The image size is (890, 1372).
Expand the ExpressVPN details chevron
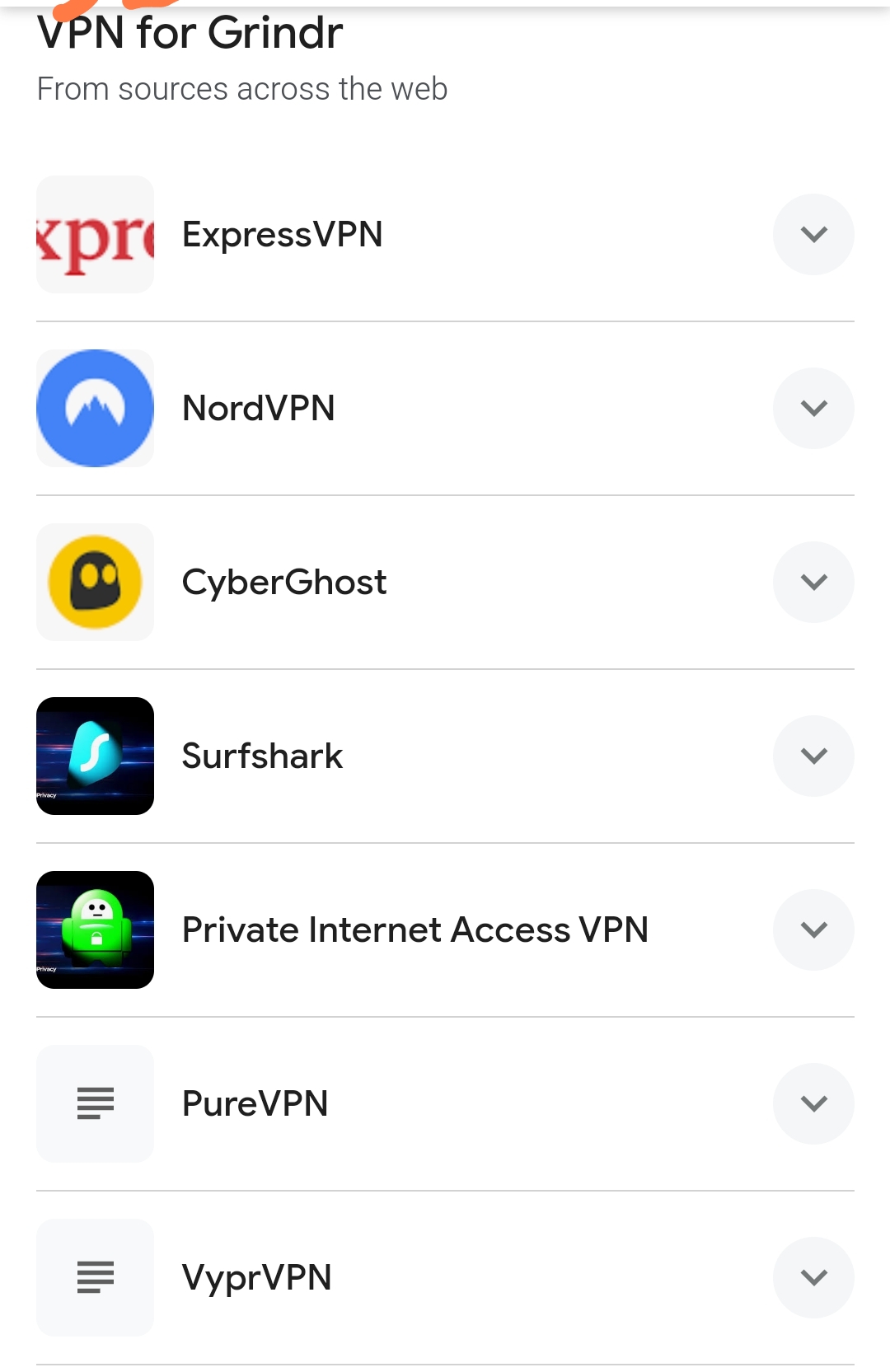[x=813, y=234]
